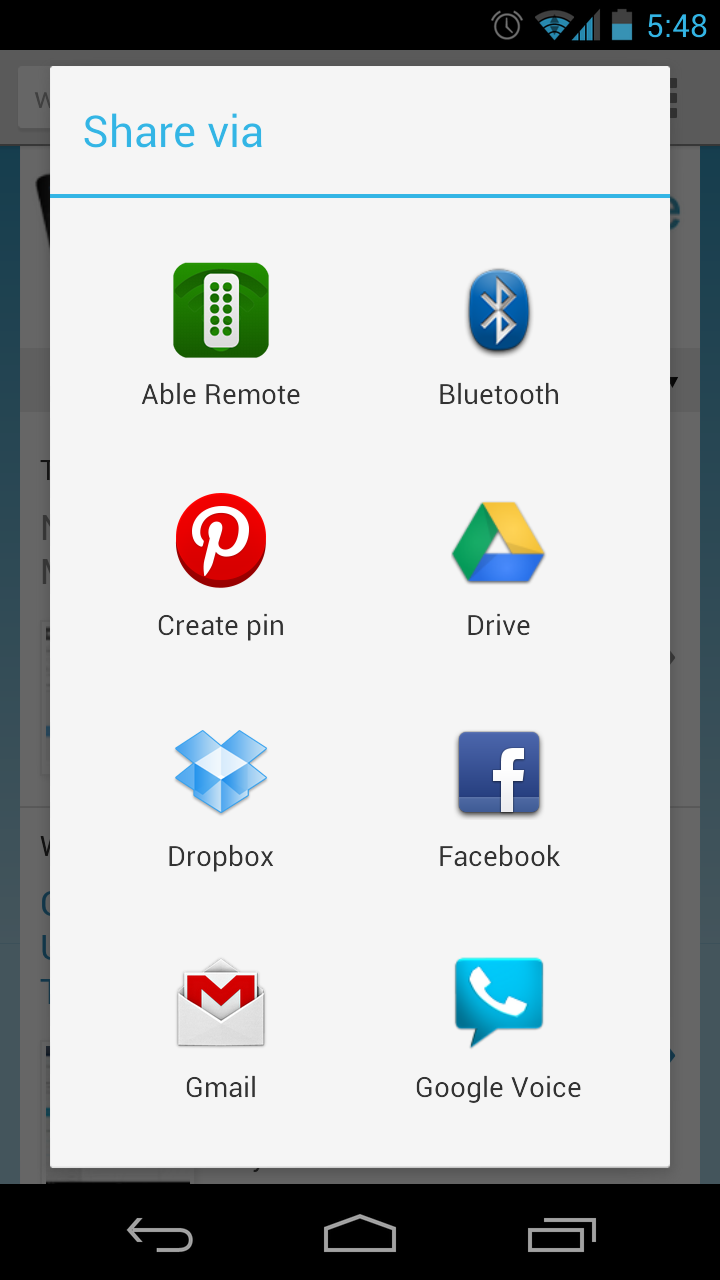Screen dimensions: 720x1280
Task: Tap the clock in the status bar
Action: pyautogui.click(x=505, y=25)
